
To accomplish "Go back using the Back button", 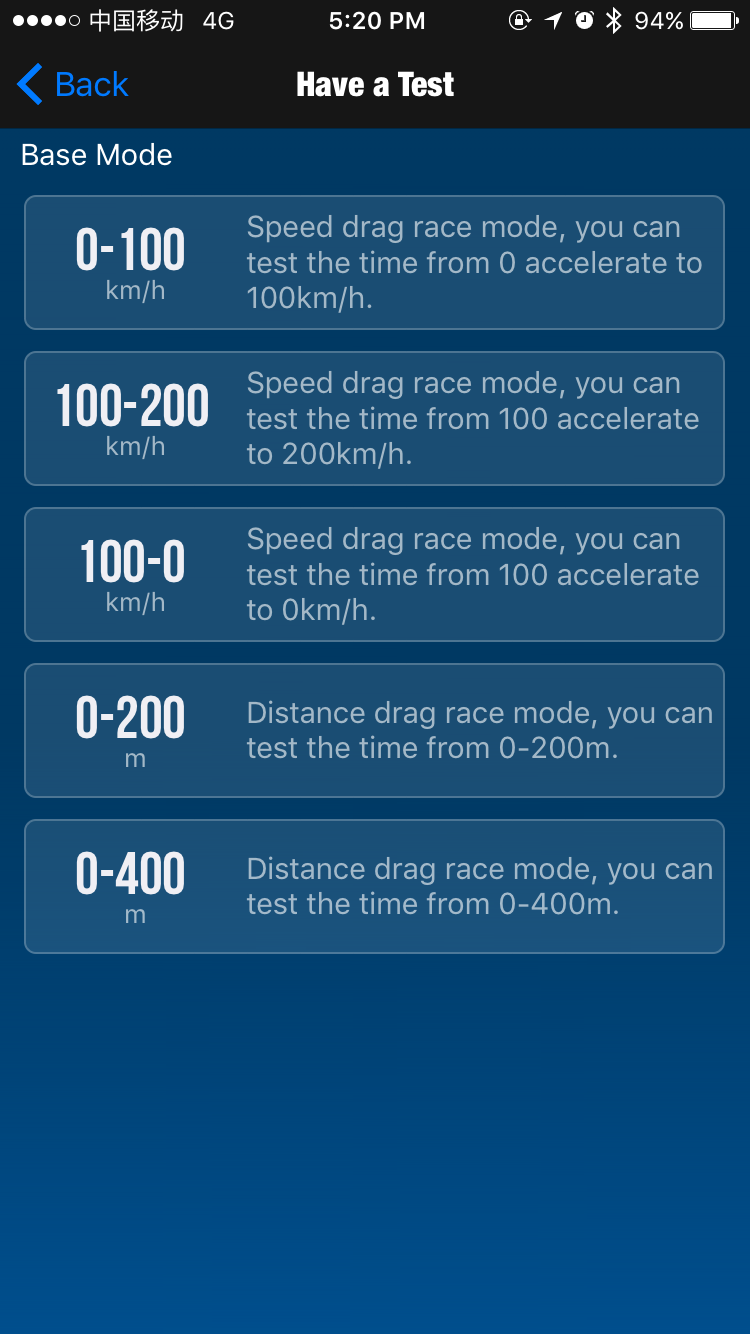I will click(73, 85).
